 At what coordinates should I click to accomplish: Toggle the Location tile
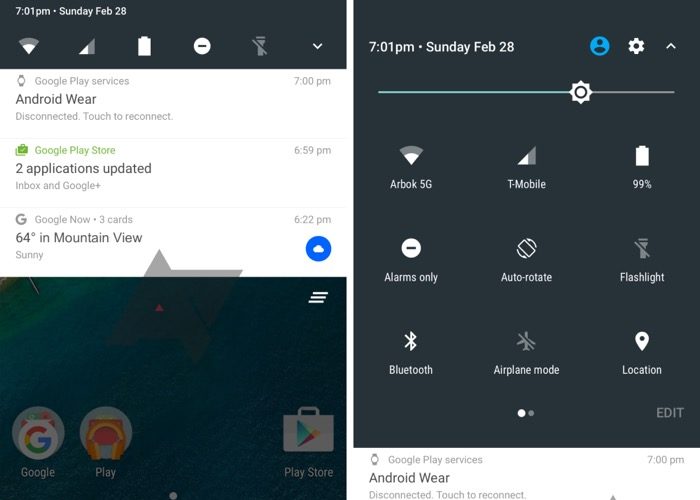click(641, 351)
